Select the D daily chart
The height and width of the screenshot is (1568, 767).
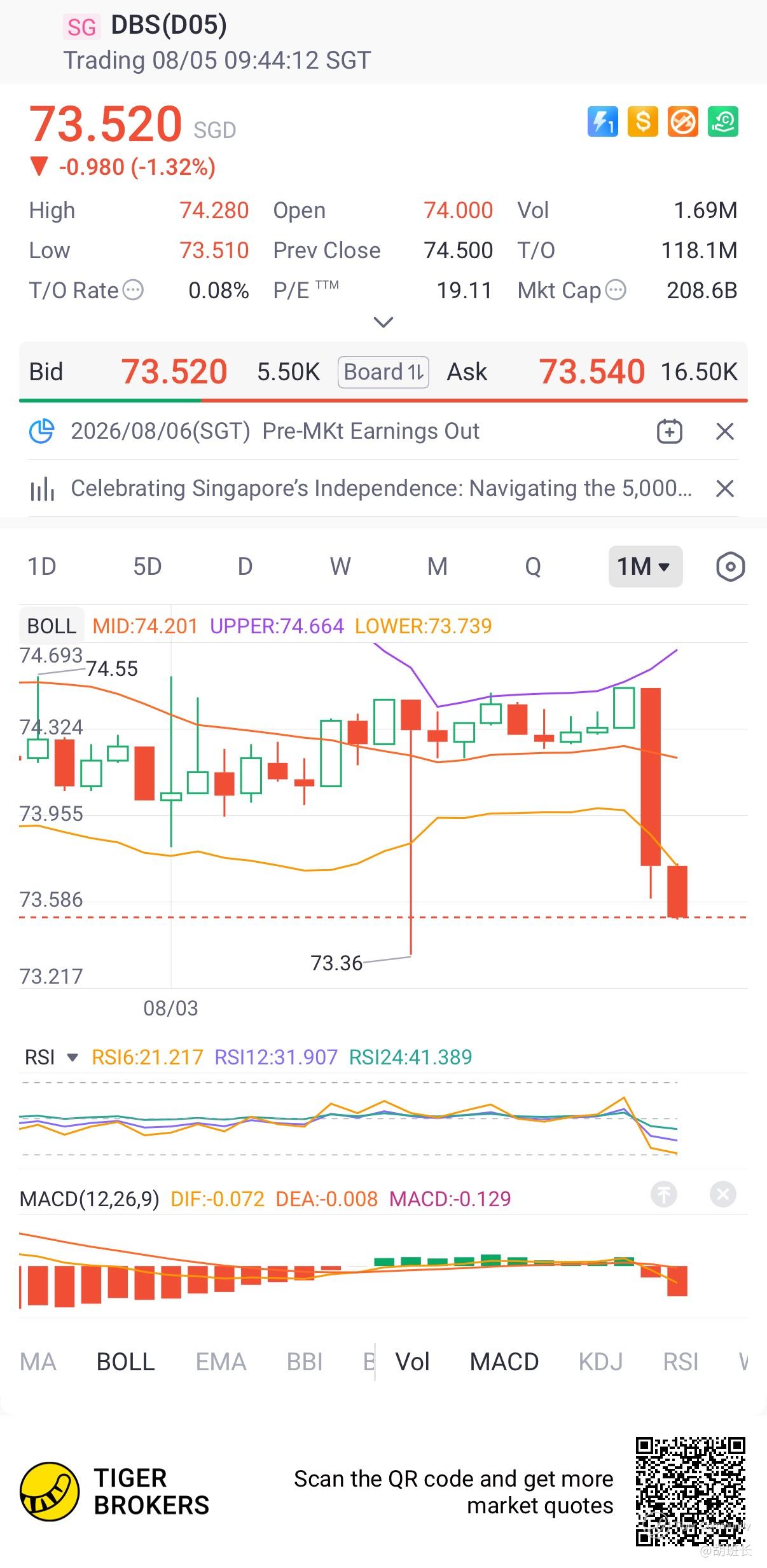point(245,566)
